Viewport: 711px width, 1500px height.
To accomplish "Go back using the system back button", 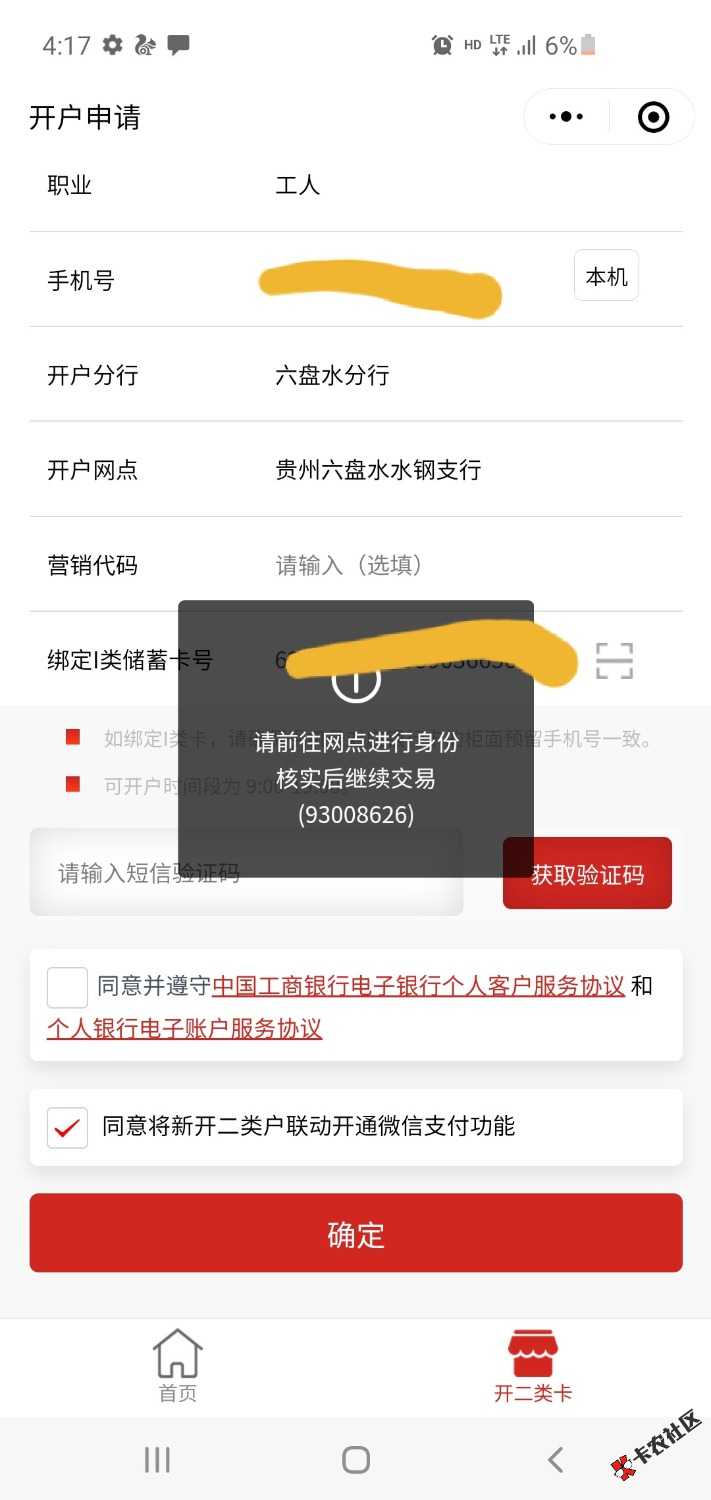I will click(555, 1460).
